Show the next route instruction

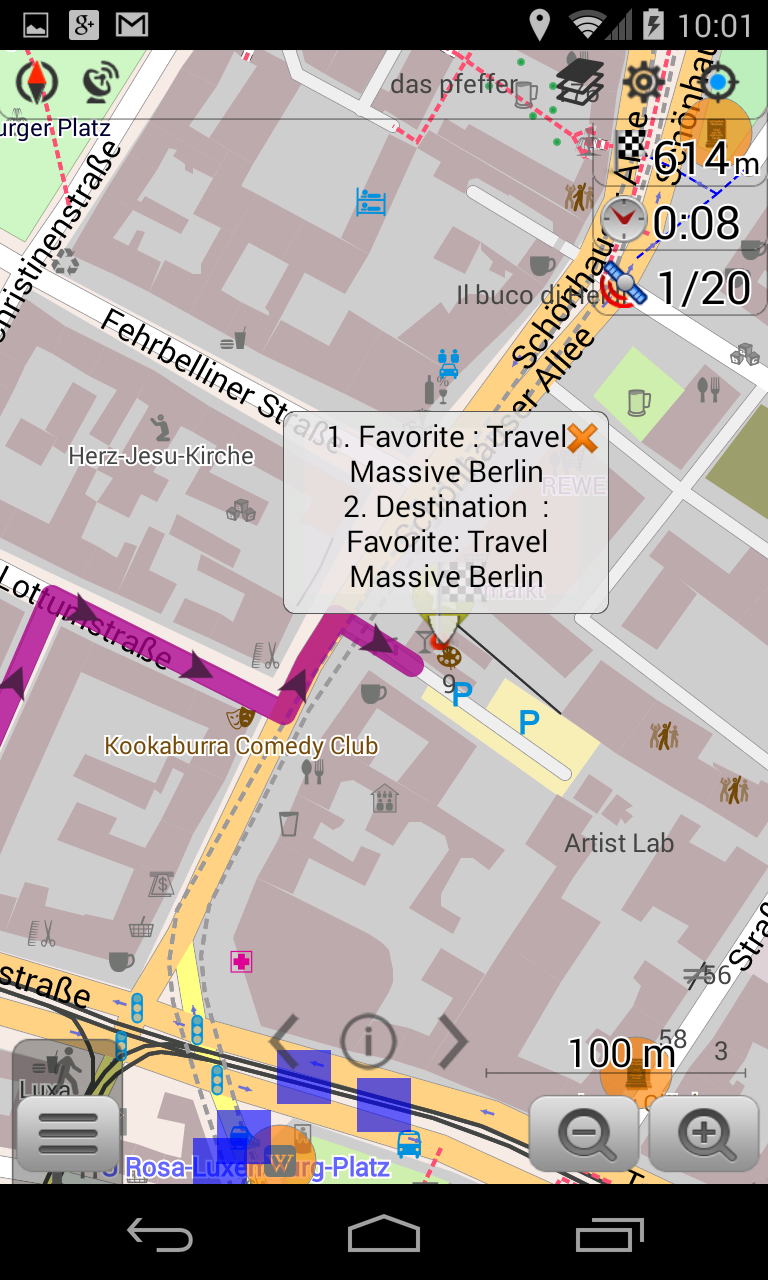click(452, 1042)
